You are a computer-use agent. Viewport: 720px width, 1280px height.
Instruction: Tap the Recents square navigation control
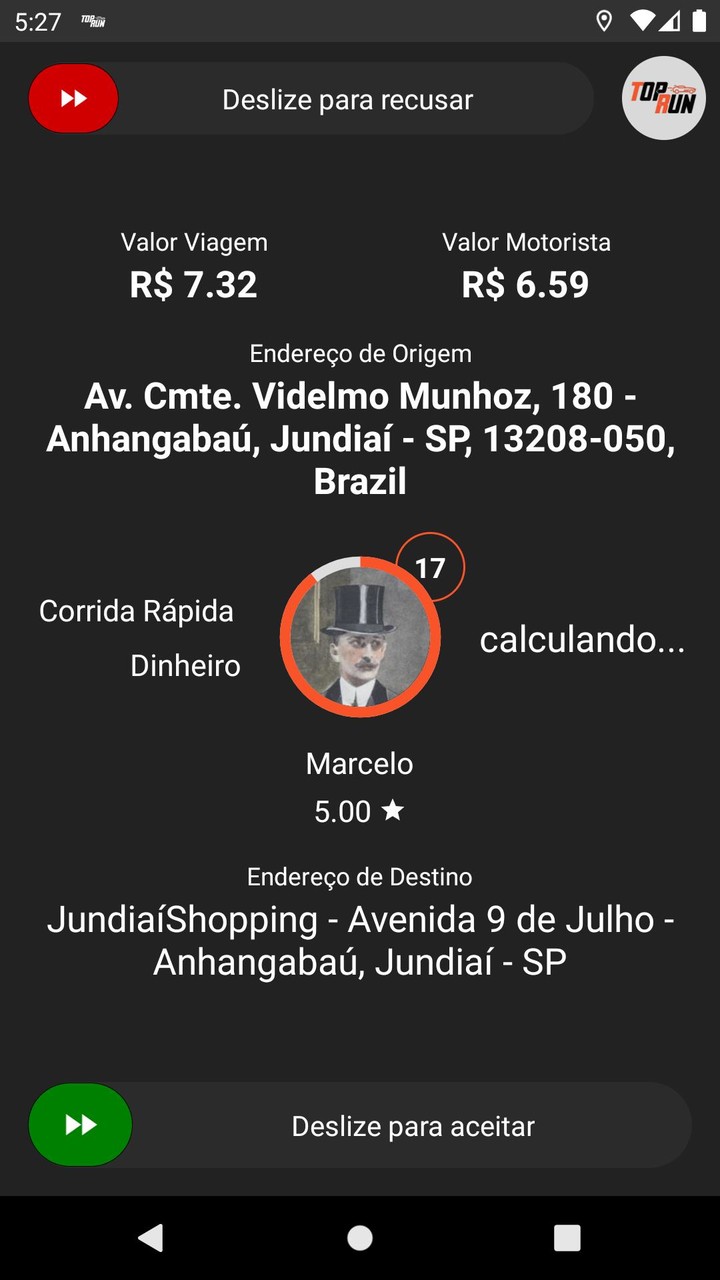tap(566, 1237)
